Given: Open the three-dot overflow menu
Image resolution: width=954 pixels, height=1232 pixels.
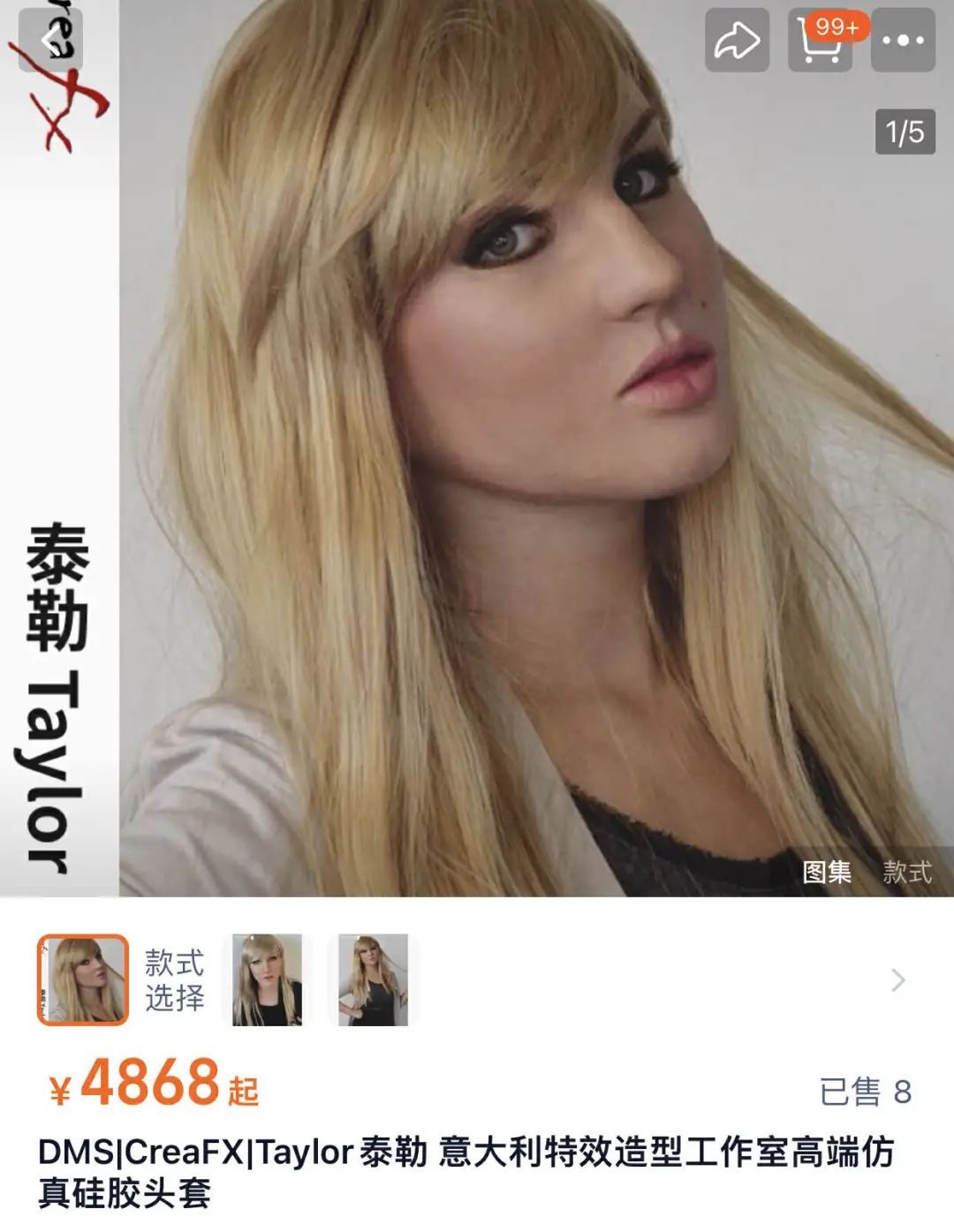Looking at the screenshot, I should (903, 41).
